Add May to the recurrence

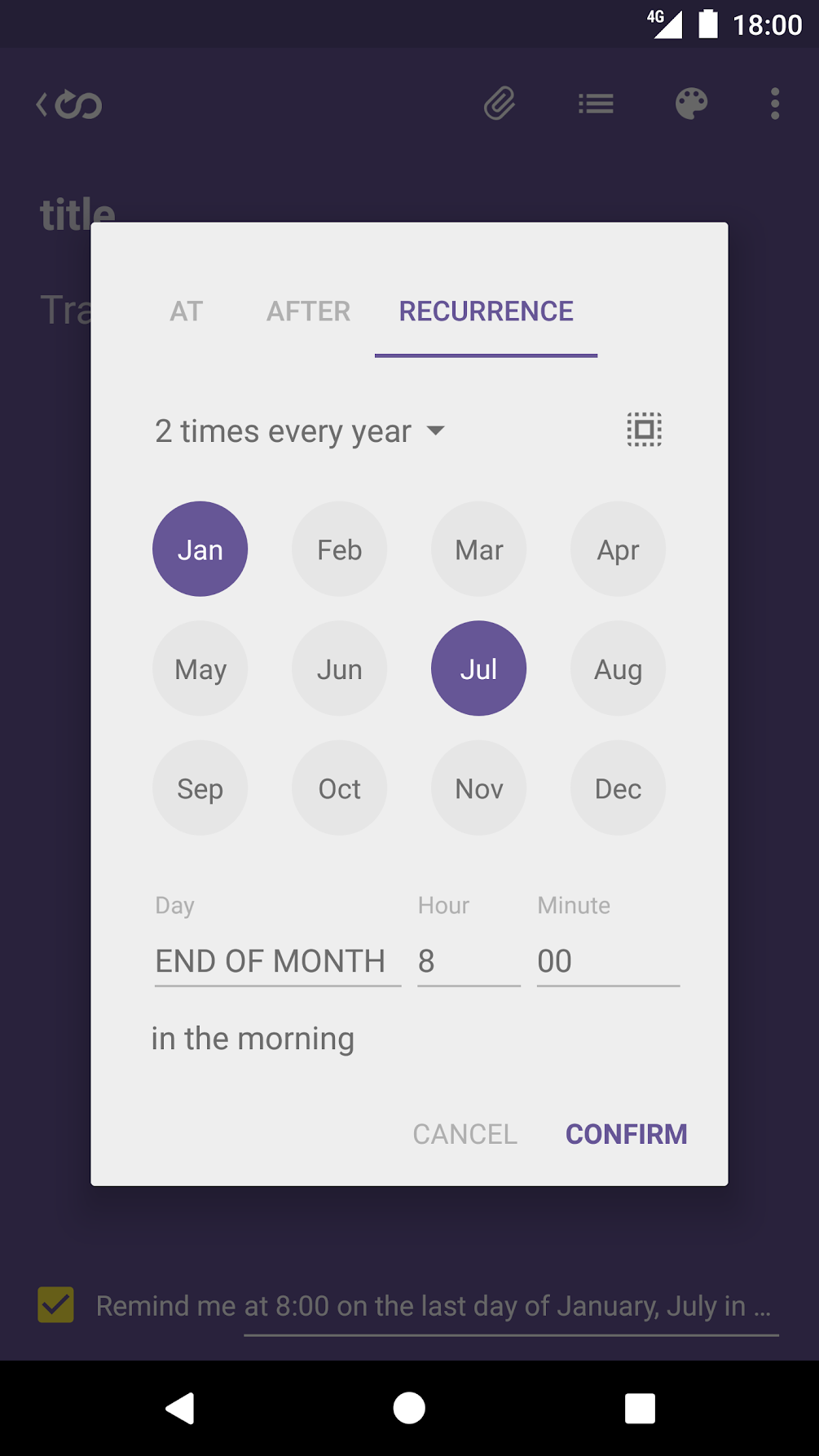[x=200, y=669]
